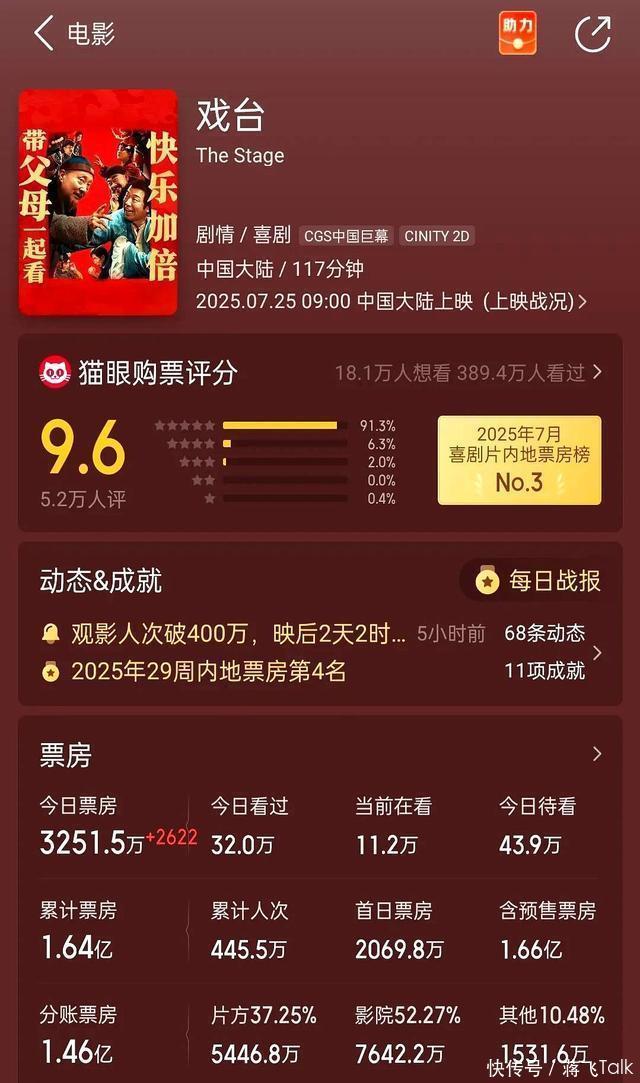Share this movie page
This screenshot has height=1083, width=640.
pos(592,33)
